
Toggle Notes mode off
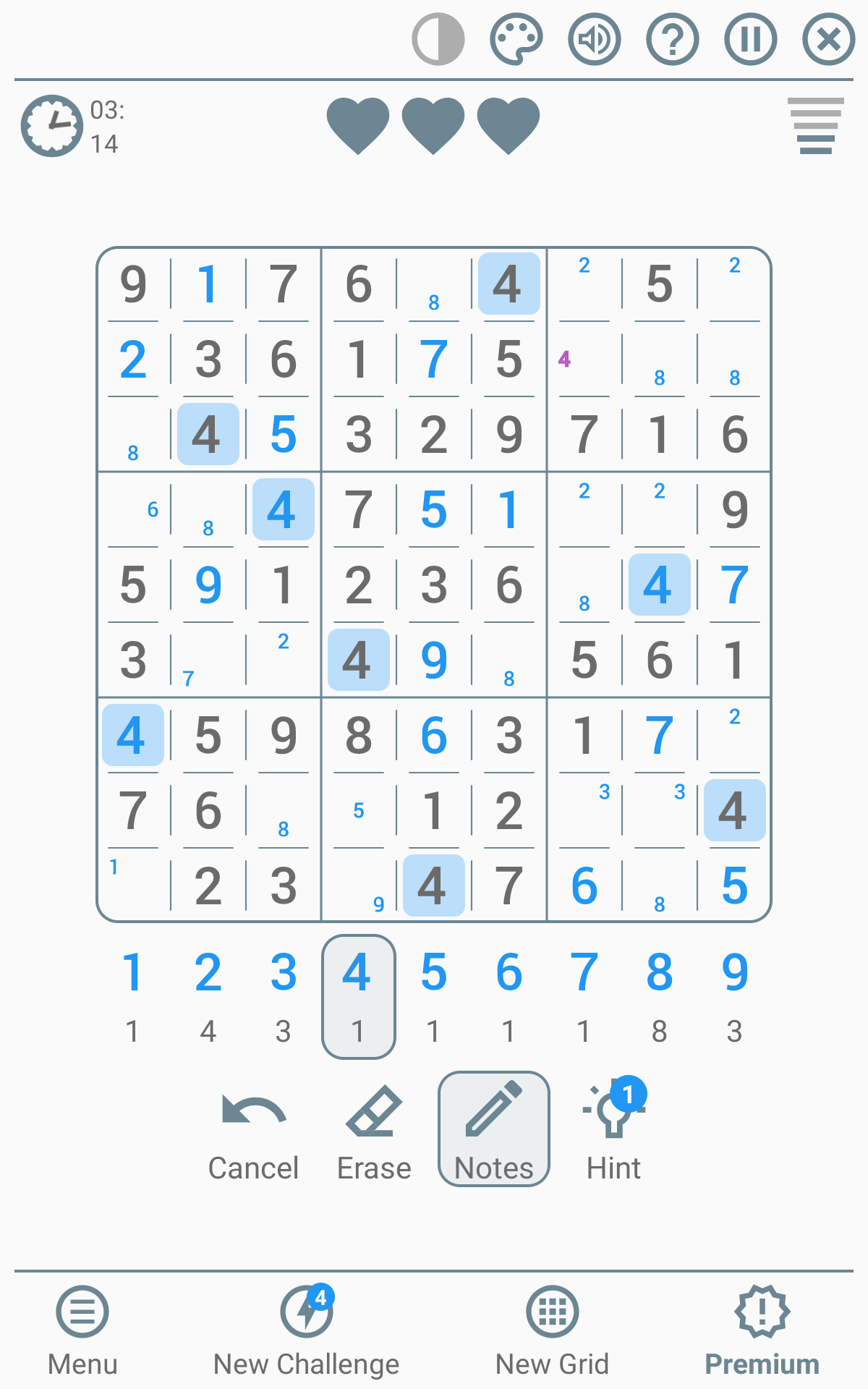coord(494,1129)
